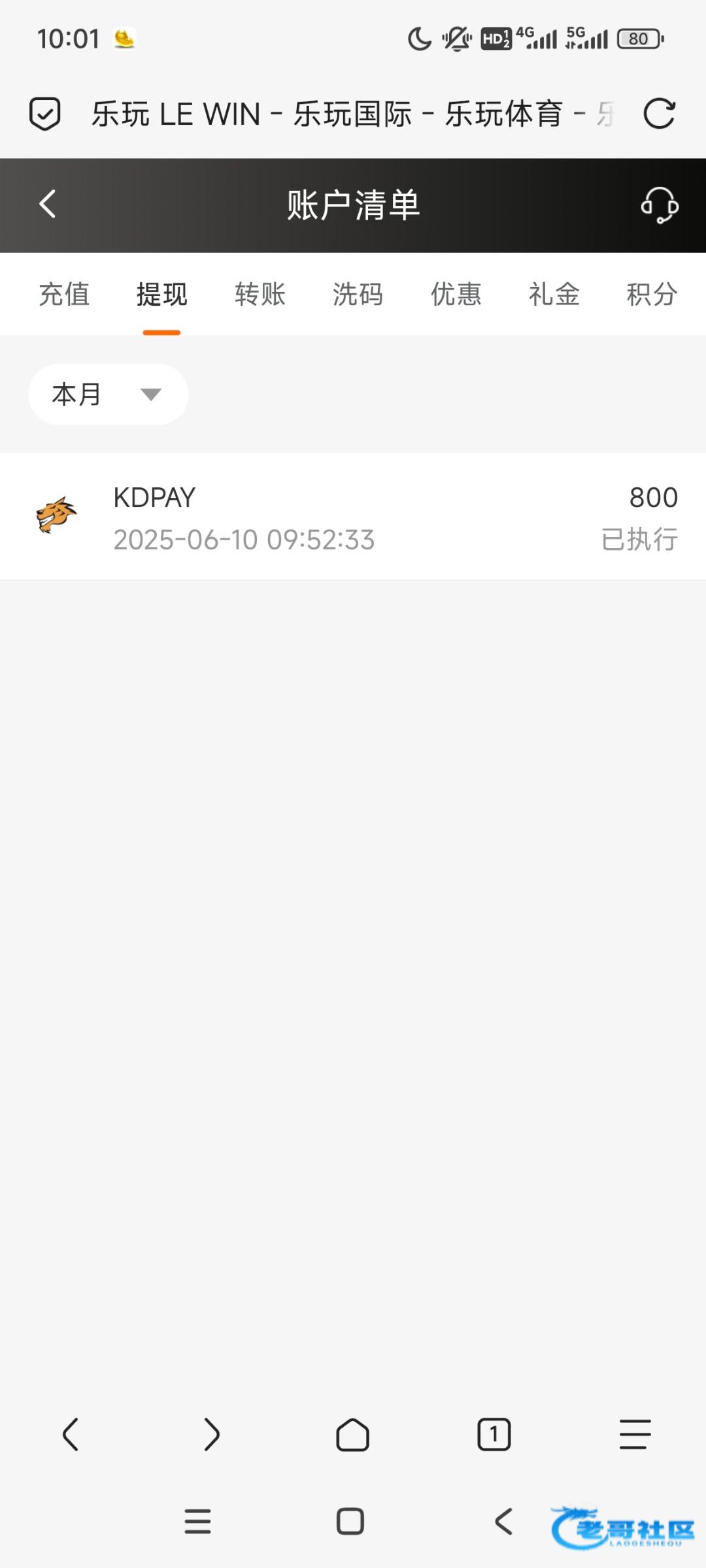Switch to the 转账 tab
706x1568 pixels.
point(260,294)
